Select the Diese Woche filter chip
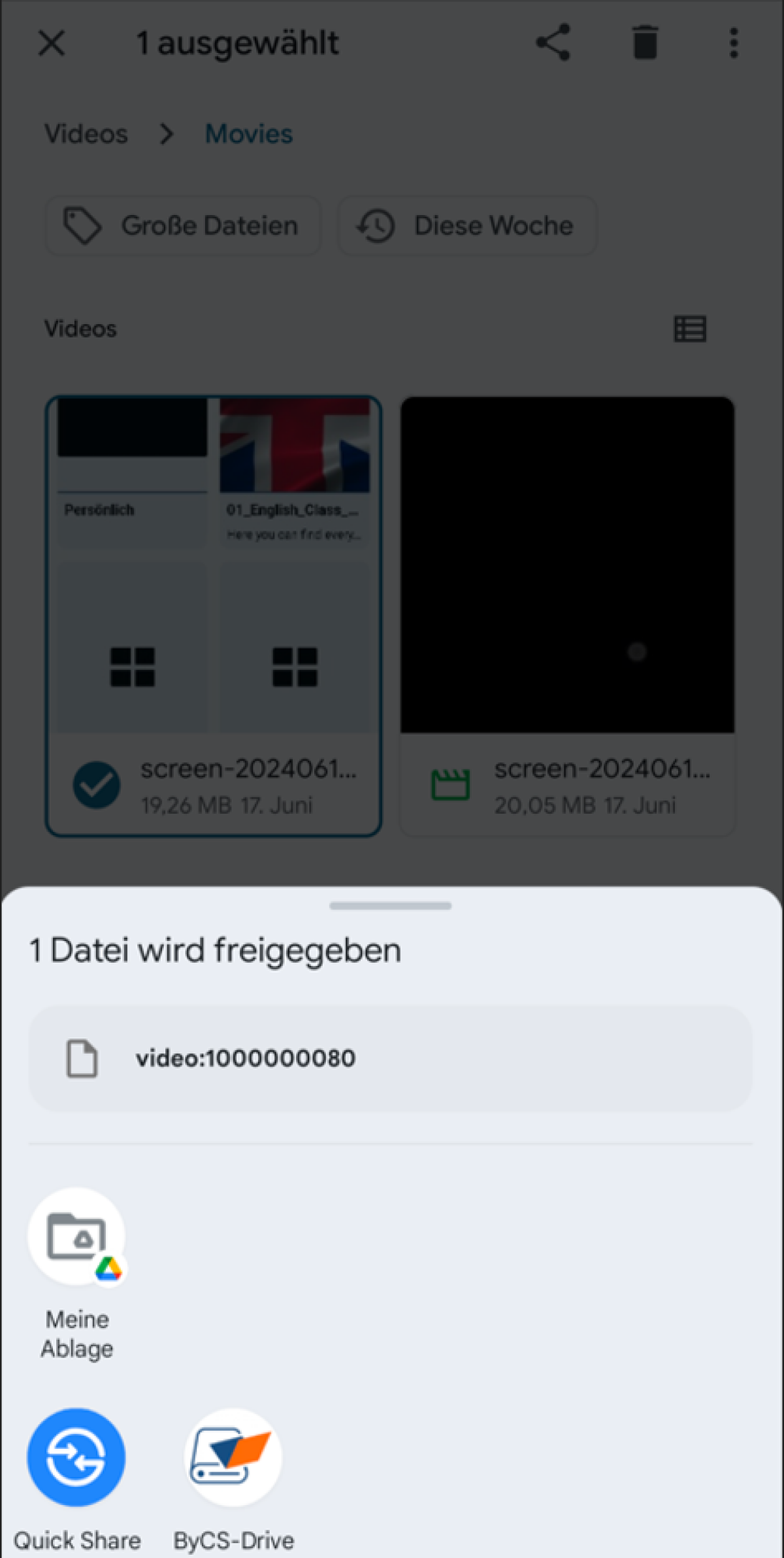784x1558 pixels. tap(467, 226)
